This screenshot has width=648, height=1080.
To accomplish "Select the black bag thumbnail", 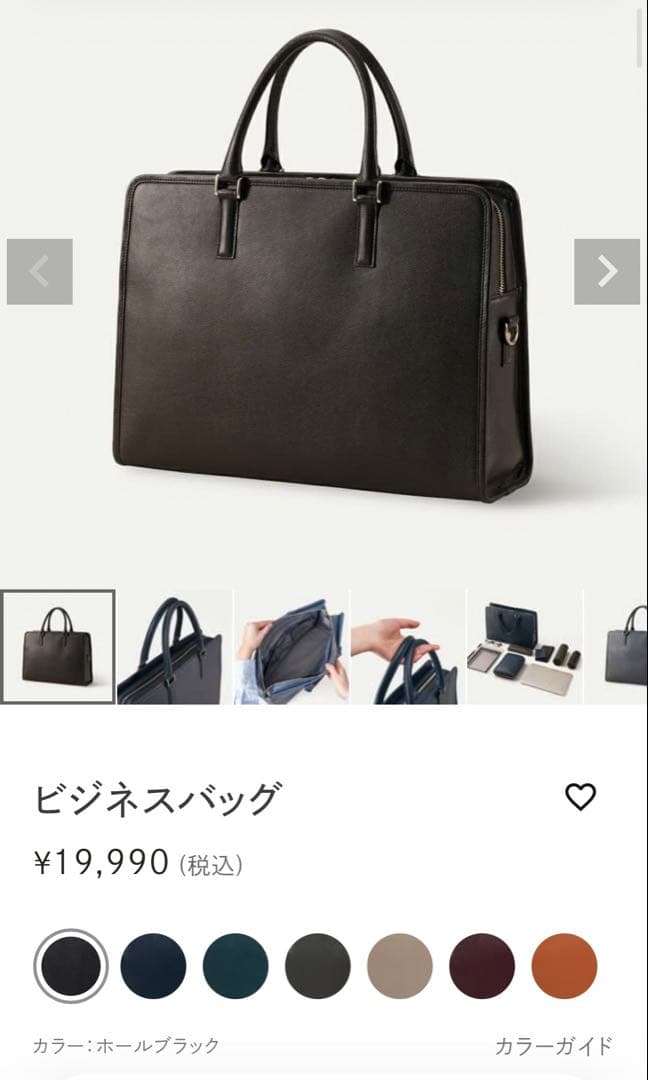I will 58,647.
